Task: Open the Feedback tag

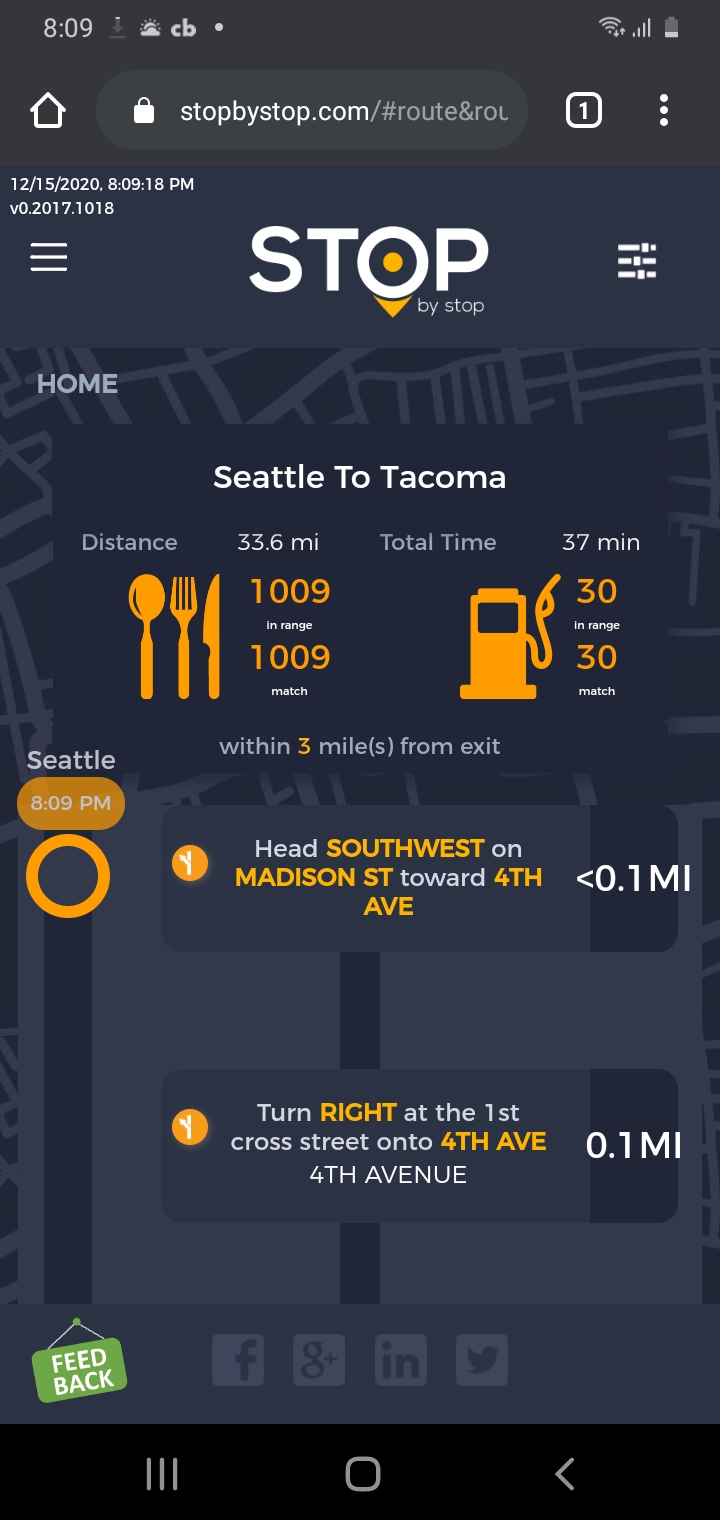Action: point(81,1364)
